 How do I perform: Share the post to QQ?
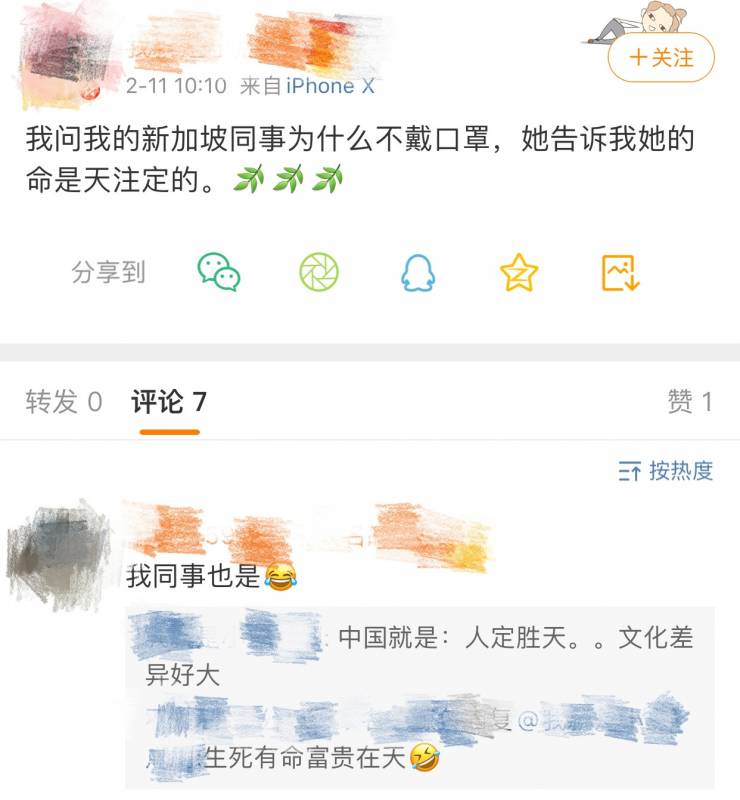tap(418, 272)
